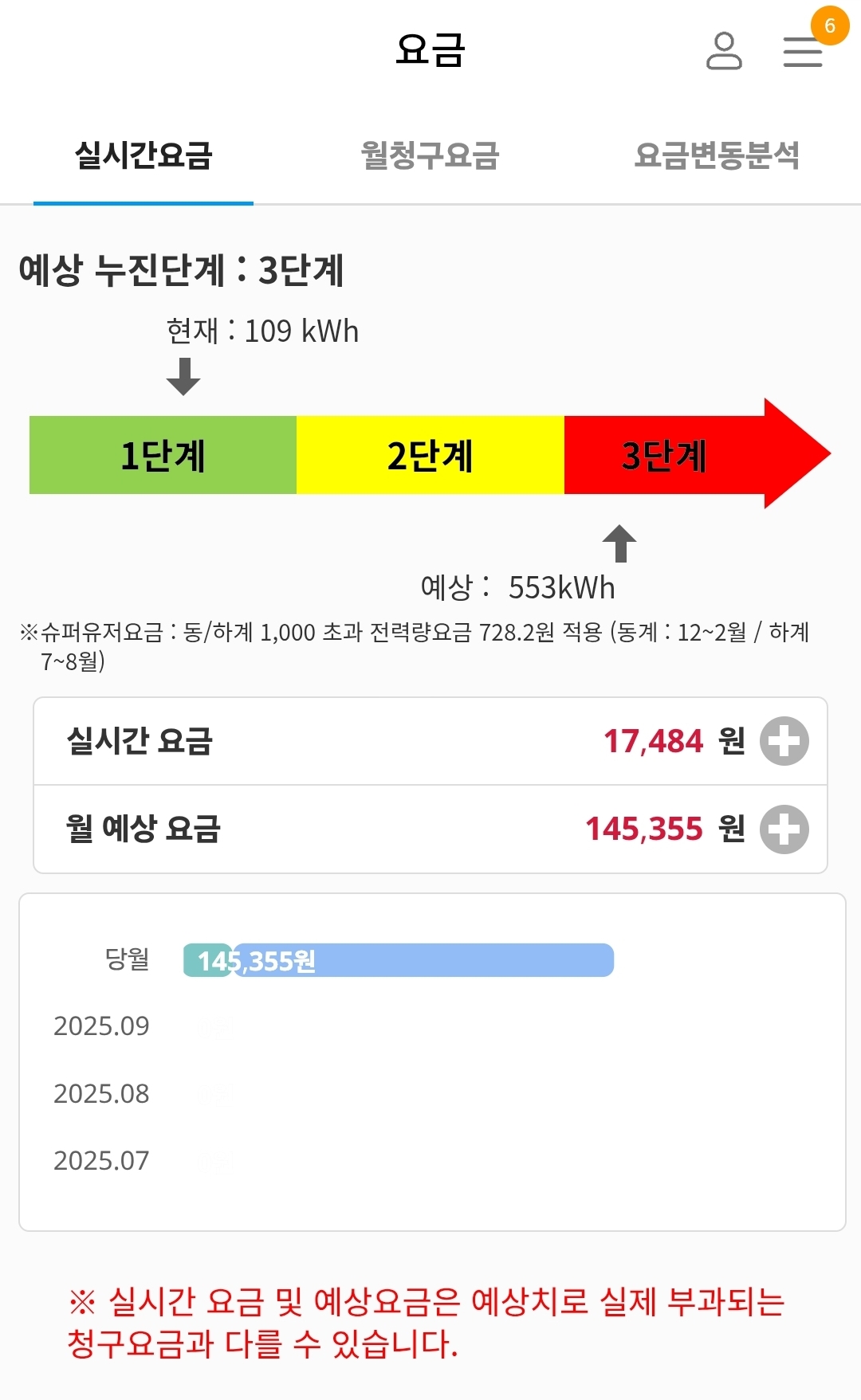
Task: Open the user profile icon
Action: [724, 51]
